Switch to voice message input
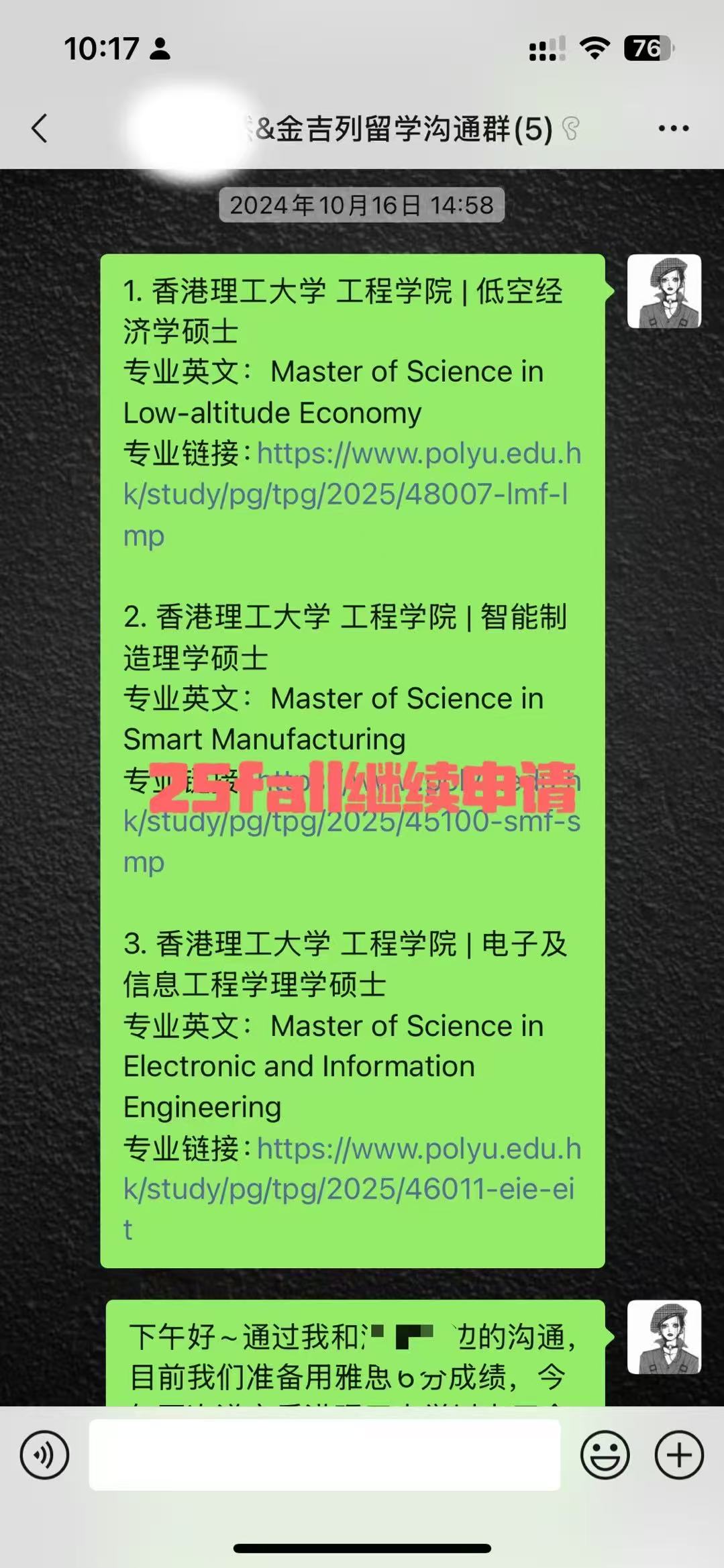This screenshot has height=1568, width=724. tap(44, 1455)
